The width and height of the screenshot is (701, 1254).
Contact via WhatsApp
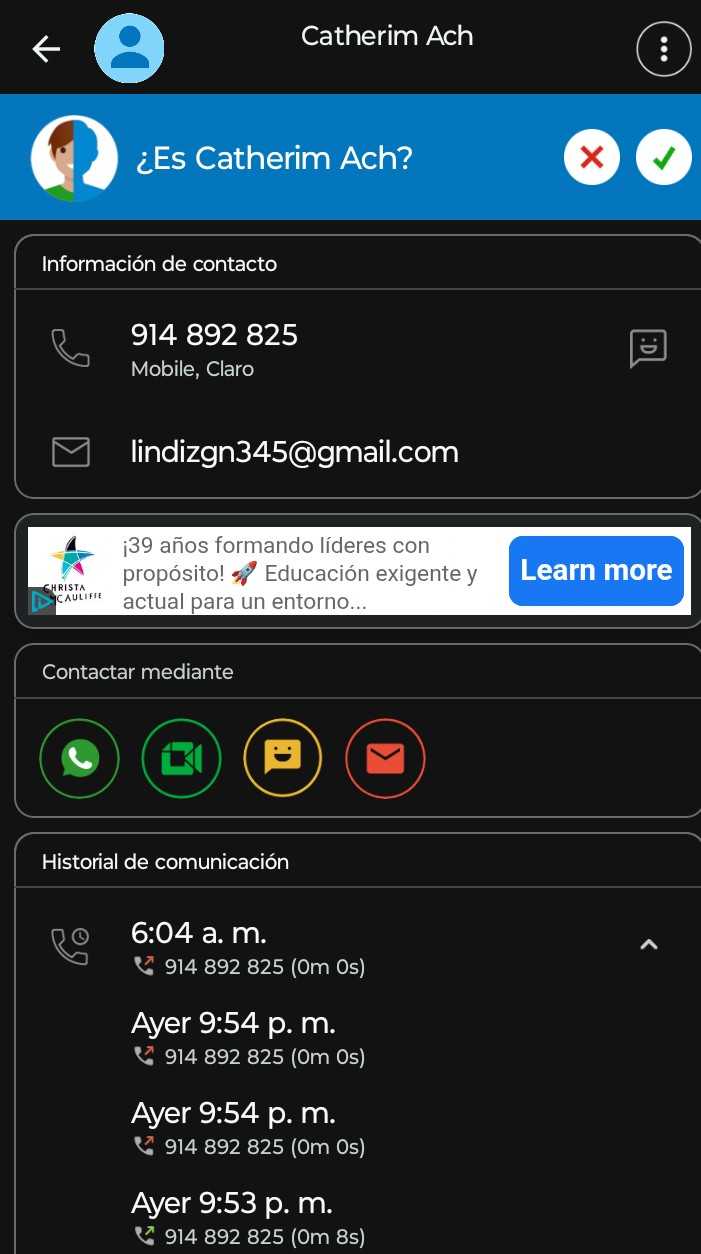80,760
